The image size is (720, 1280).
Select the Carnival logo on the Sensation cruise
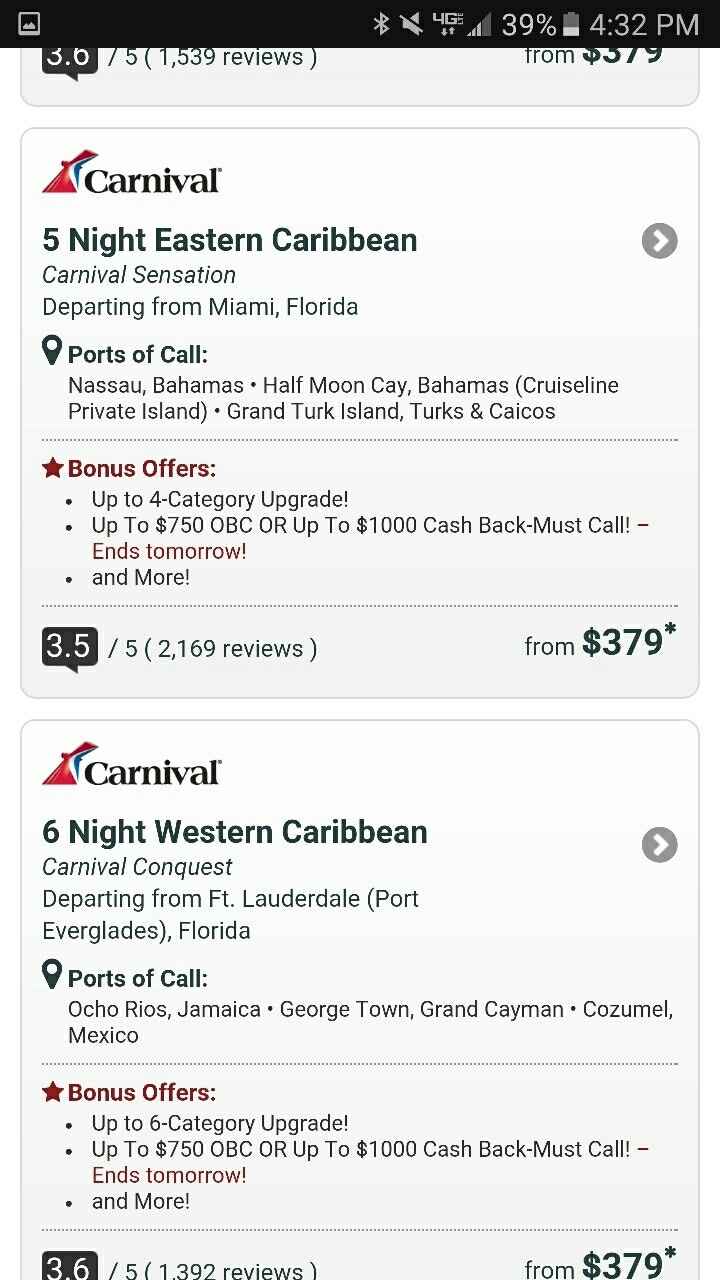pos(131,173)
